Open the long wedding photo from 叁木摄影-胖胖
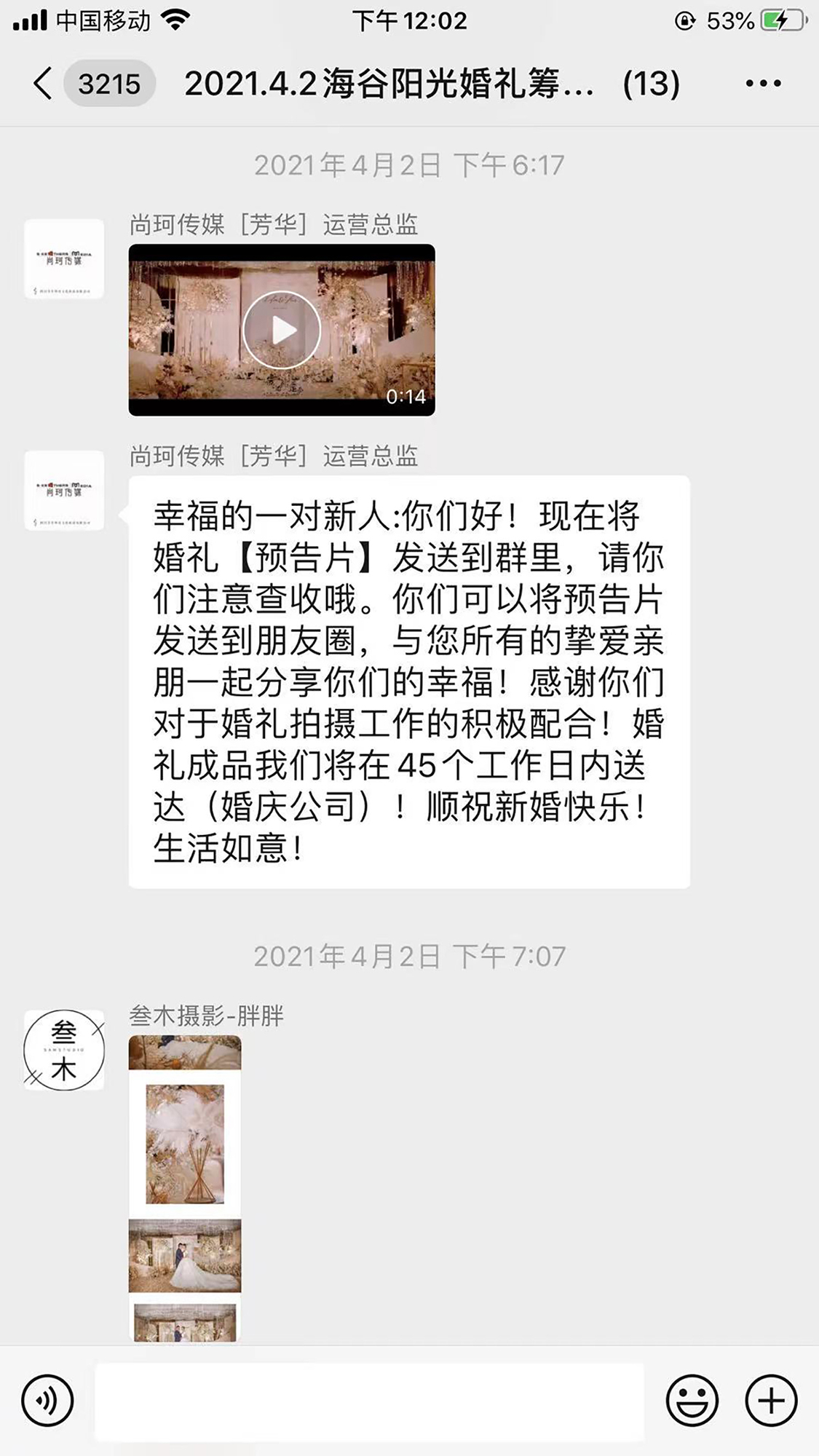 [185, 1188]
